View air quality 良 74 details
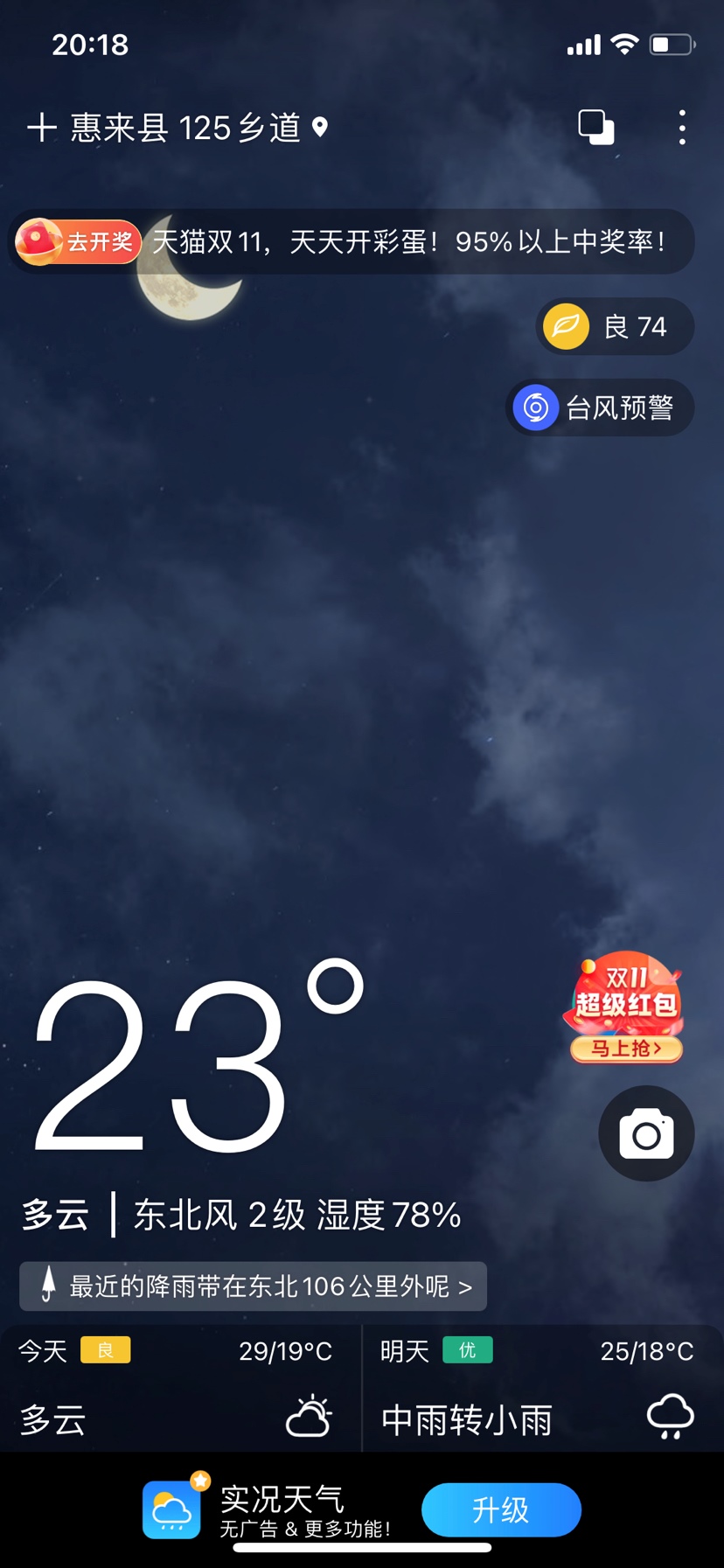Viewport: 724px width, 1568px height. click(x=616, y=327)
